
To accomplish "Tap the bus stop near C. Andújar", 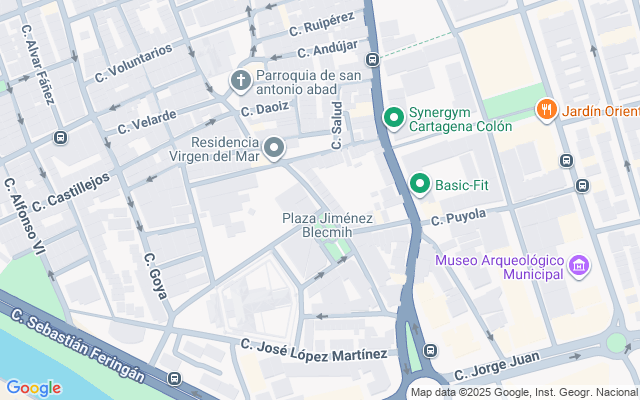I will point(372,60).
